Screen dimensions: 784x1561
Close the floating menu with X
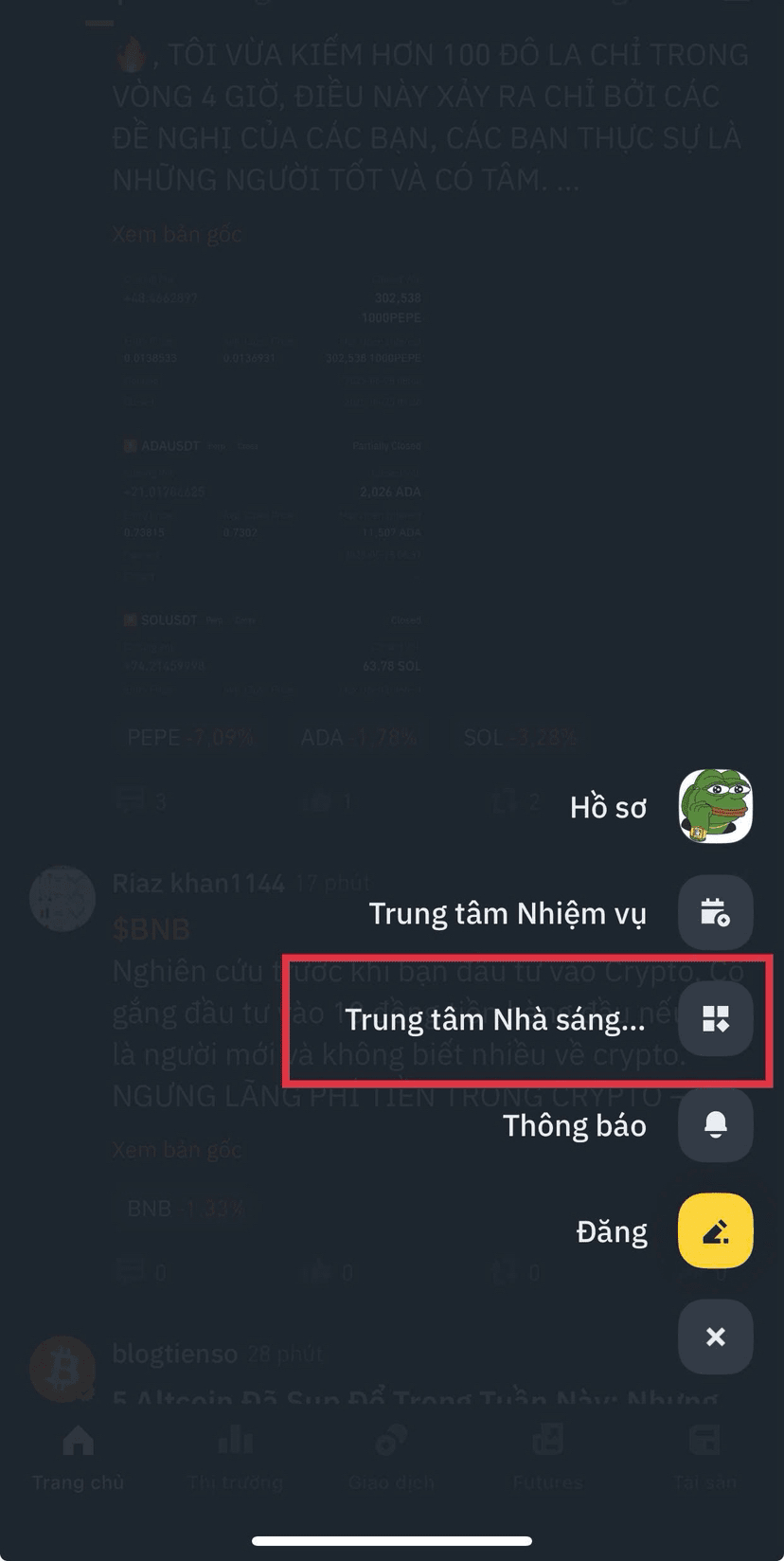pyautogui.click(x=715, y=1337)
